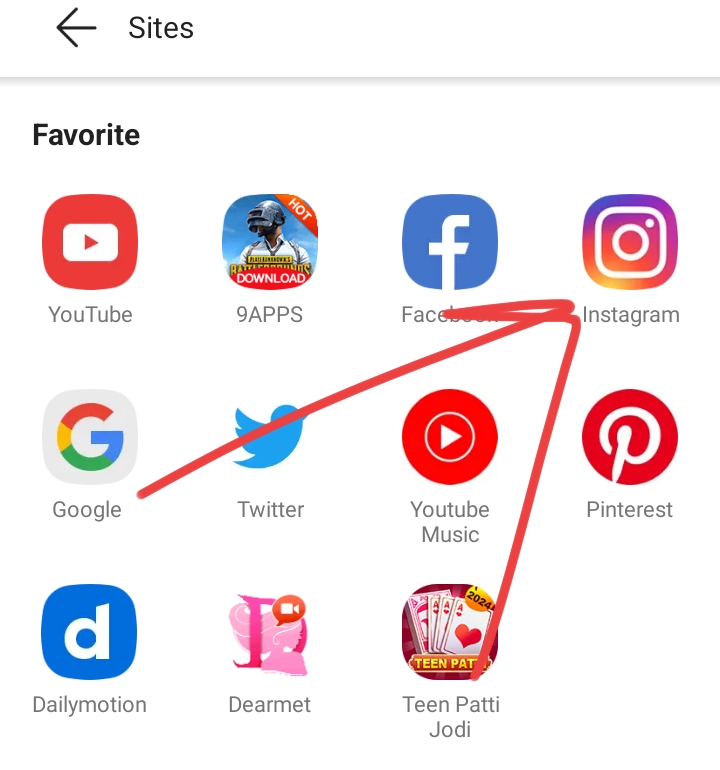Open the Facebook site shortcut
This screenshot has height=770, width=720.
450,242
